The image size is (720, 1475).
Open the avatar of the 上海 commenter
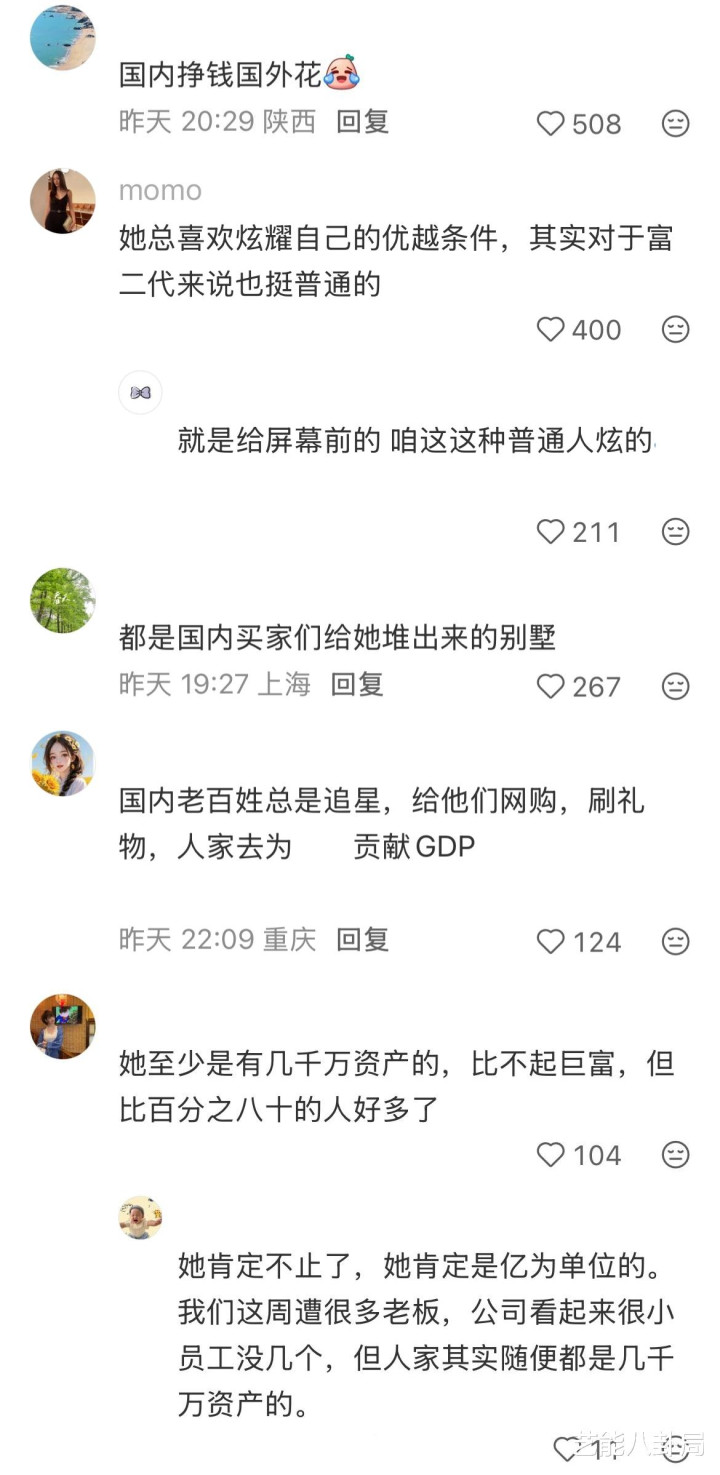pyautogui.click(x=63, y=601)
